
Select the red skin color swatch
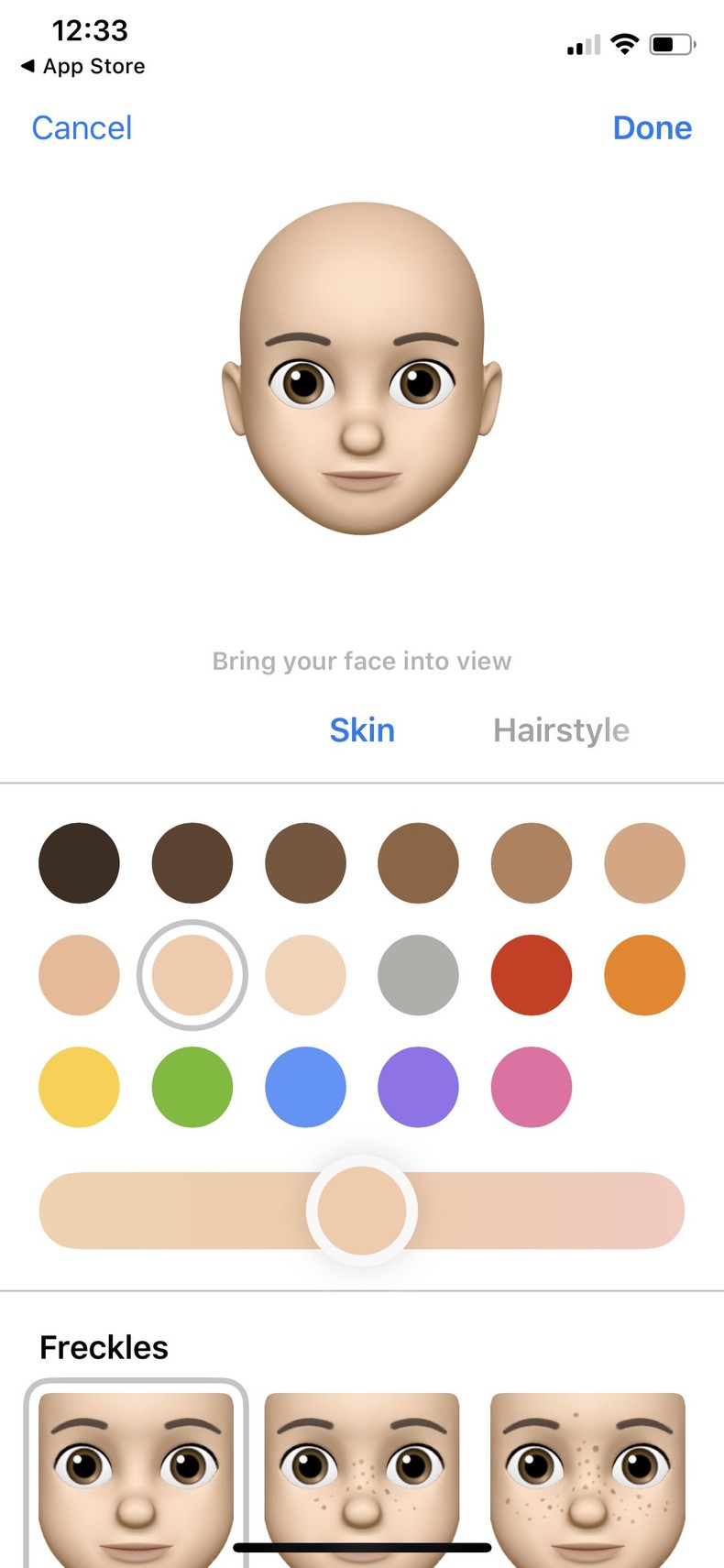coord(532,975)
